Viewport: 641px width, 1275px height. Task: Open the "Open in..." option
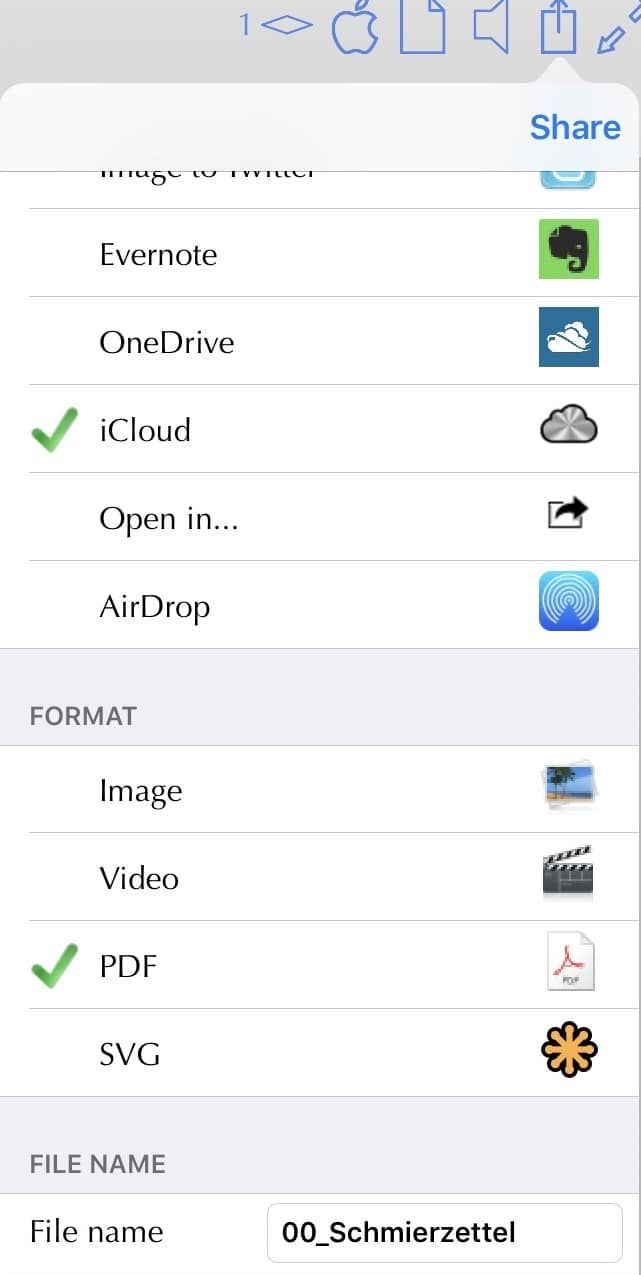click(320, 518)
